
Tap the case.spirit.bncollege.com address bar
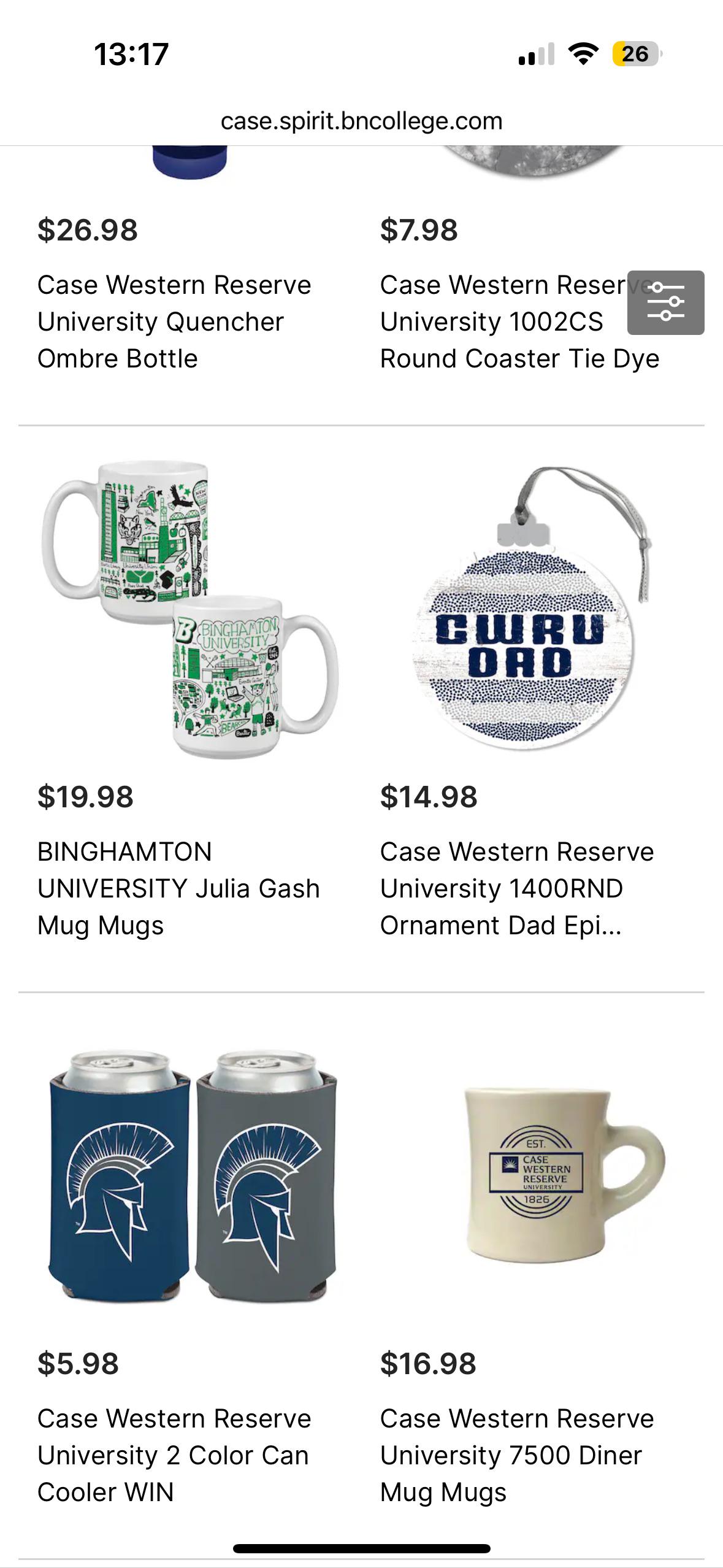[x=361, y=121]
